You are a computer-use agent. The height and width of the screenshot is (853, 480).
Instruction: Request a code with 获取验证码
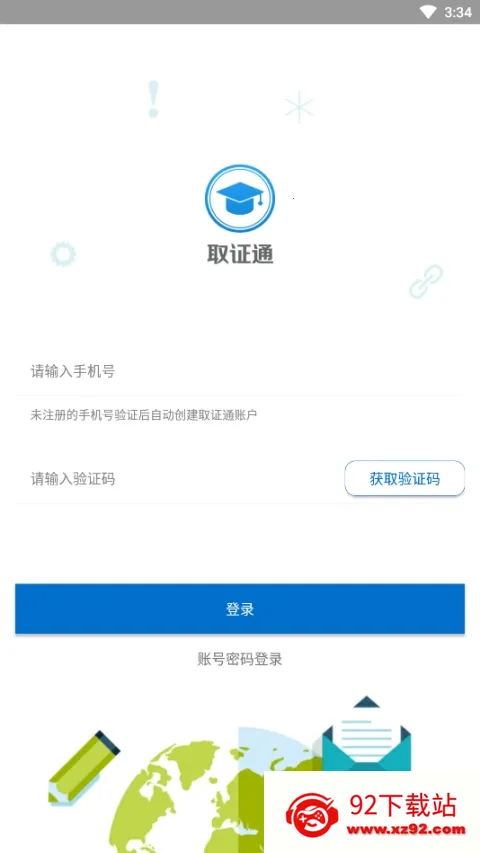point(404,479)
